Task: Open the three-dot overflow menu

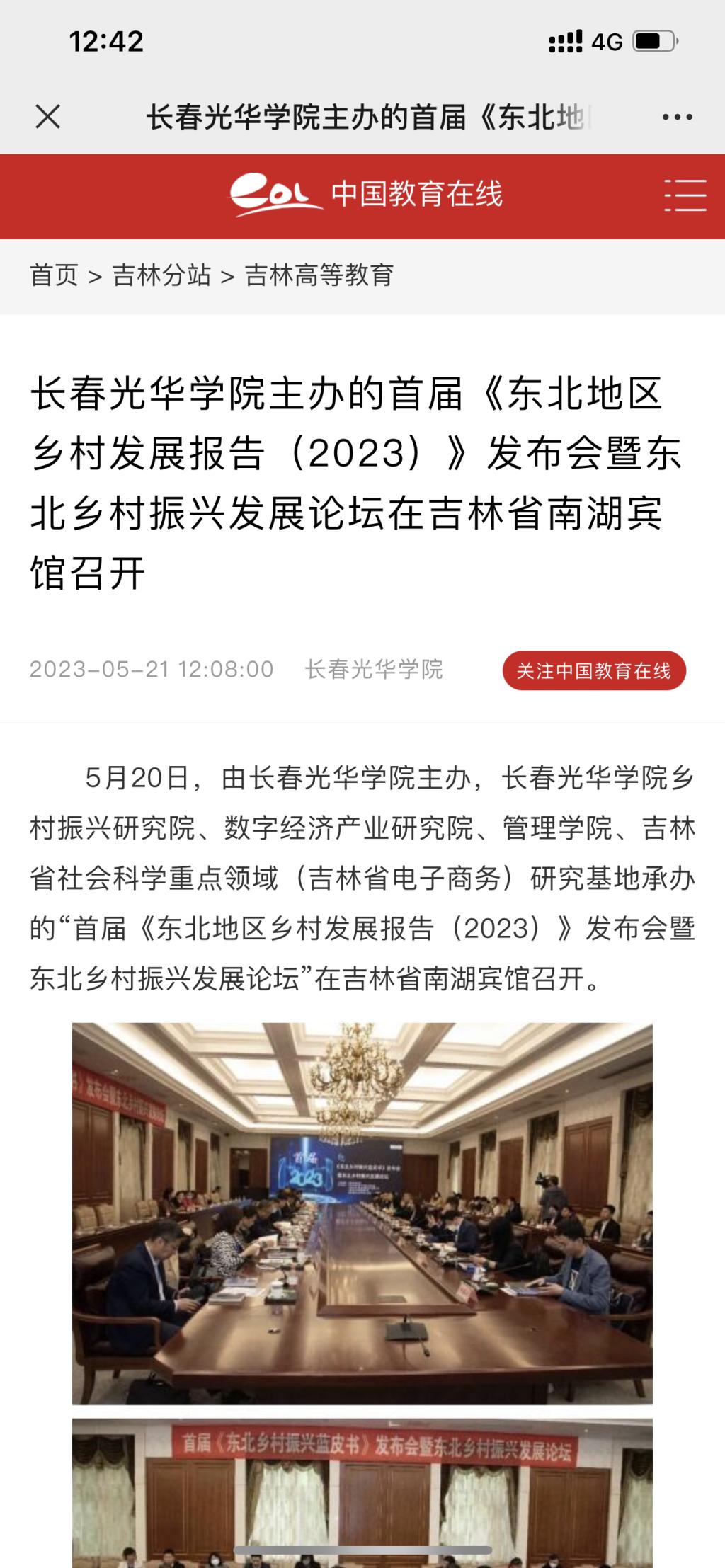Action: pos(677,118)
